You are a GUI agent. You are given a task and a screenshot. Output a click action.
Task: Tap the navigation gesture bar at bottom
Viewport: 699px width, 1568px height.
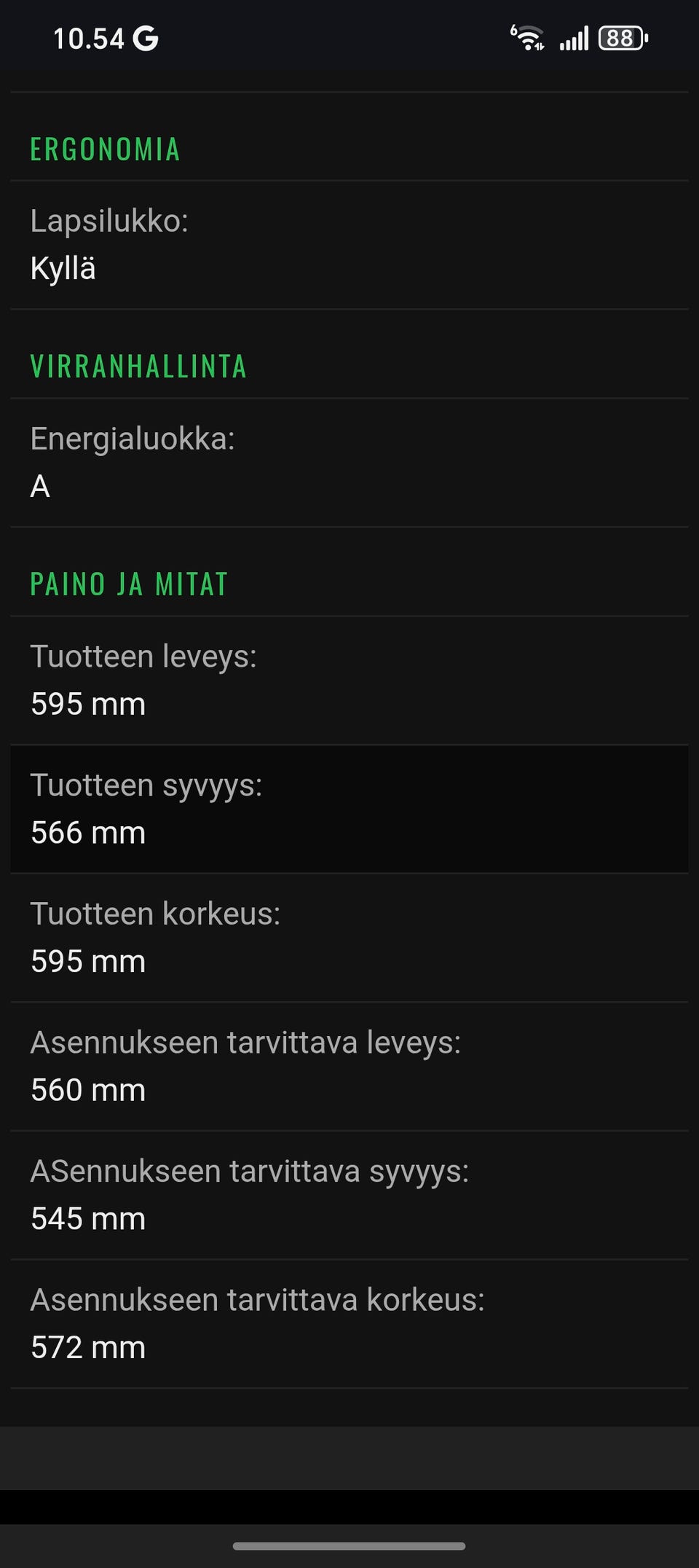click(349, 1547)
